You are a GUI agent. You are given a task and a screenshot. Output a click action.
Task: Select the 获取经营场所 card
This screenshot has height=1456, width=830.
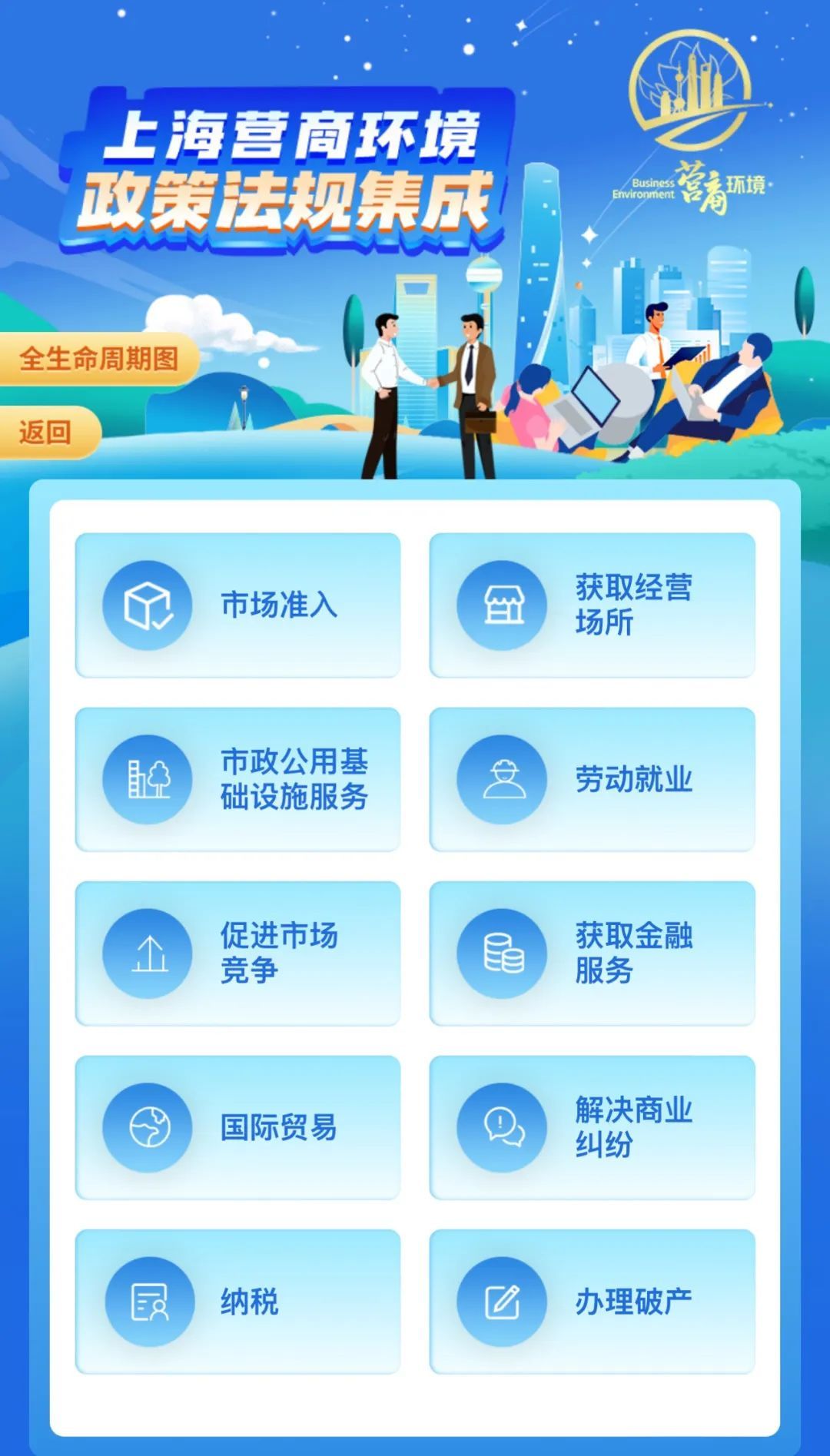[x=592, y=605]
